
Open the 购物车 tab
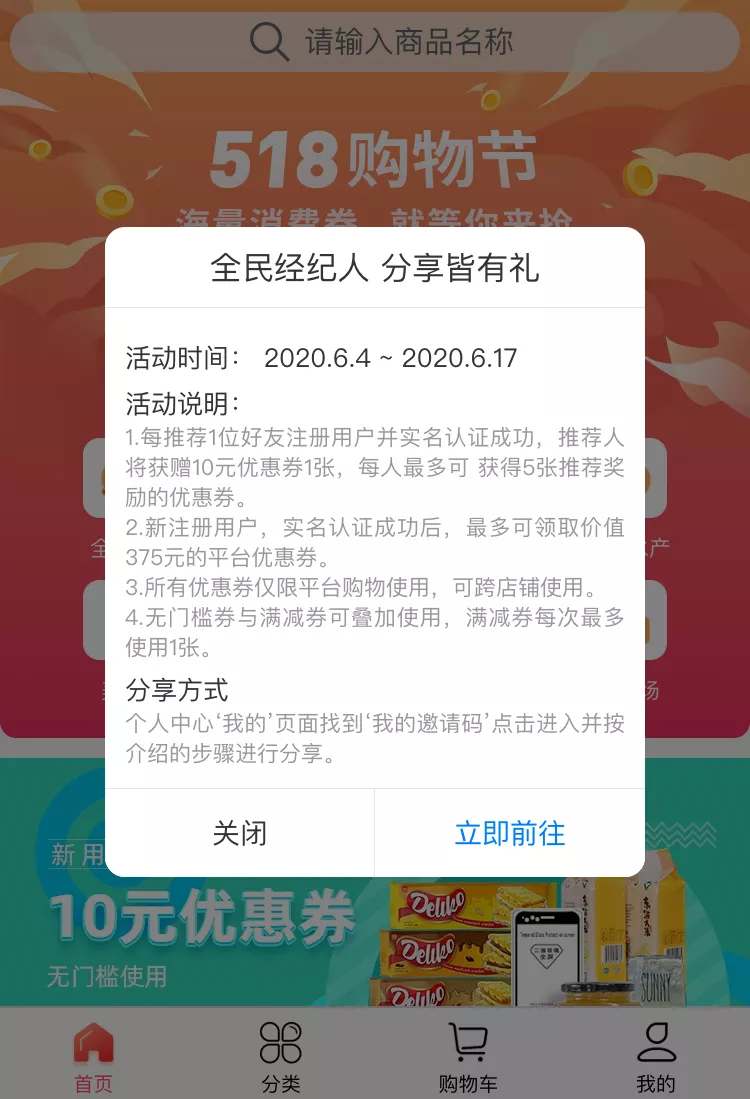(x=468, y=1056)
